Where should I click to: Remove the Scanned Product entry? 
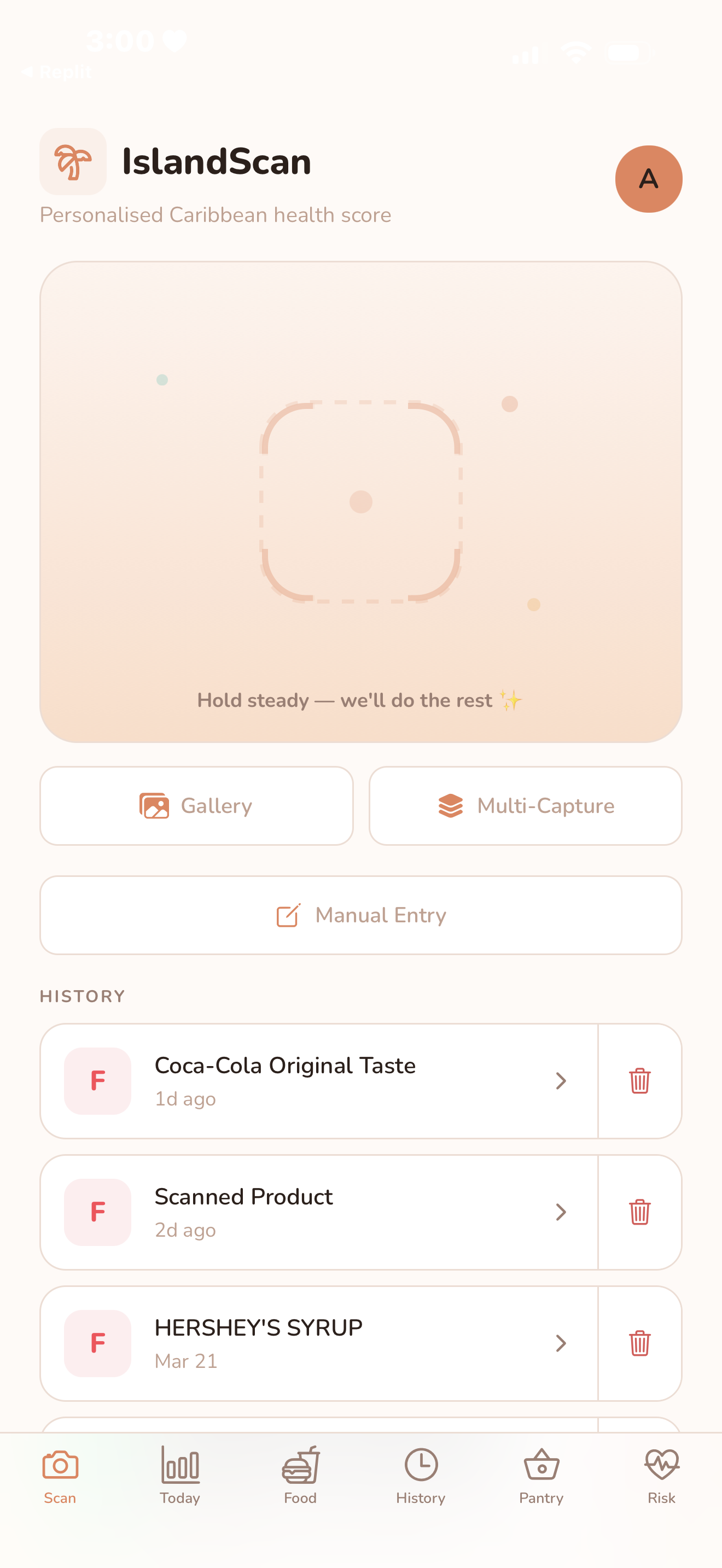(639, 1213)
